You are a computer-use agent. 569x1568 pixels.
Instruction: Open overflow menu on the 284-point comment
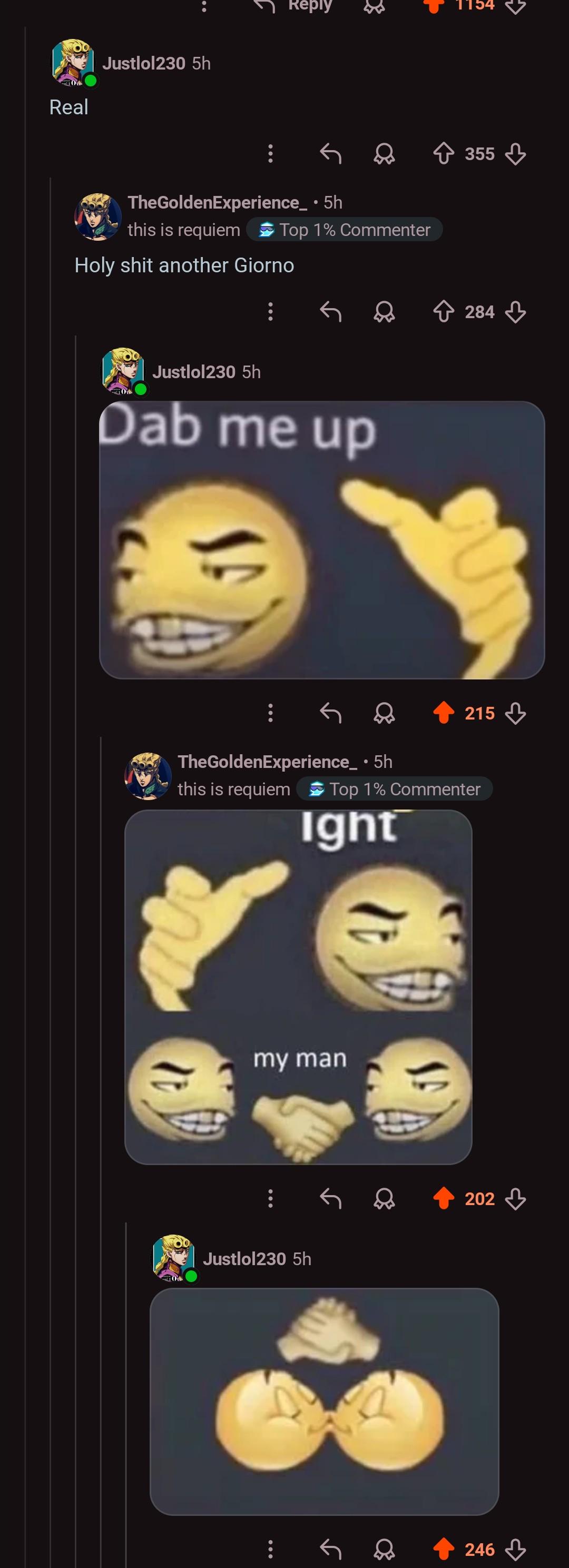click(270, 312)
